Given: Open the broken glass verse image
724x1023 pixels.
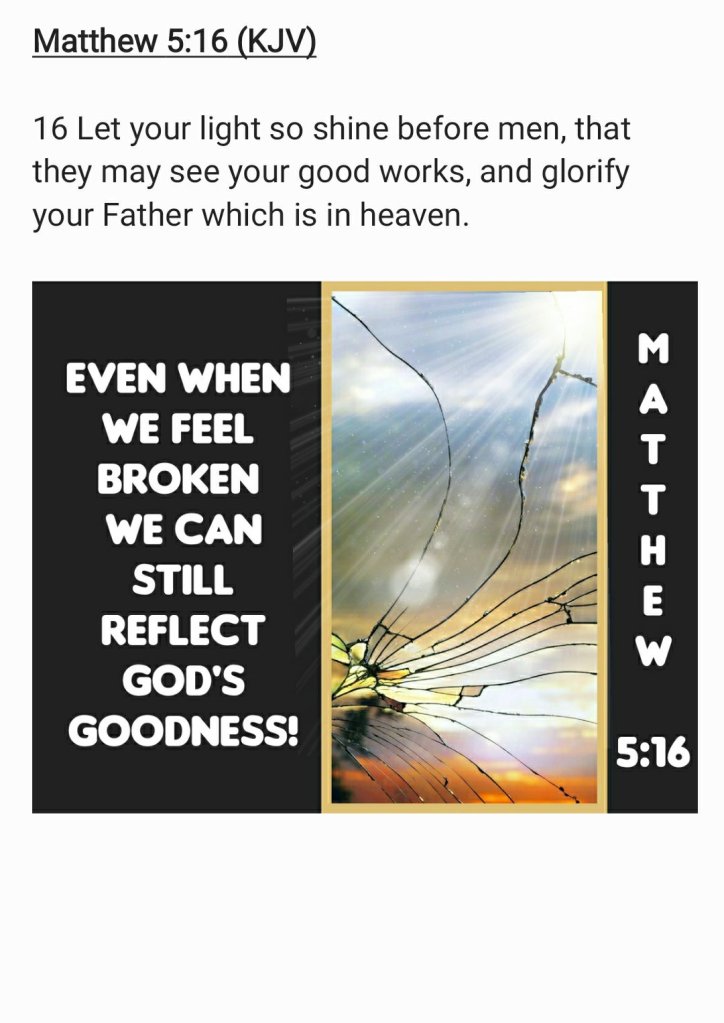Looking at the screenshot, I should pos(365,547).
